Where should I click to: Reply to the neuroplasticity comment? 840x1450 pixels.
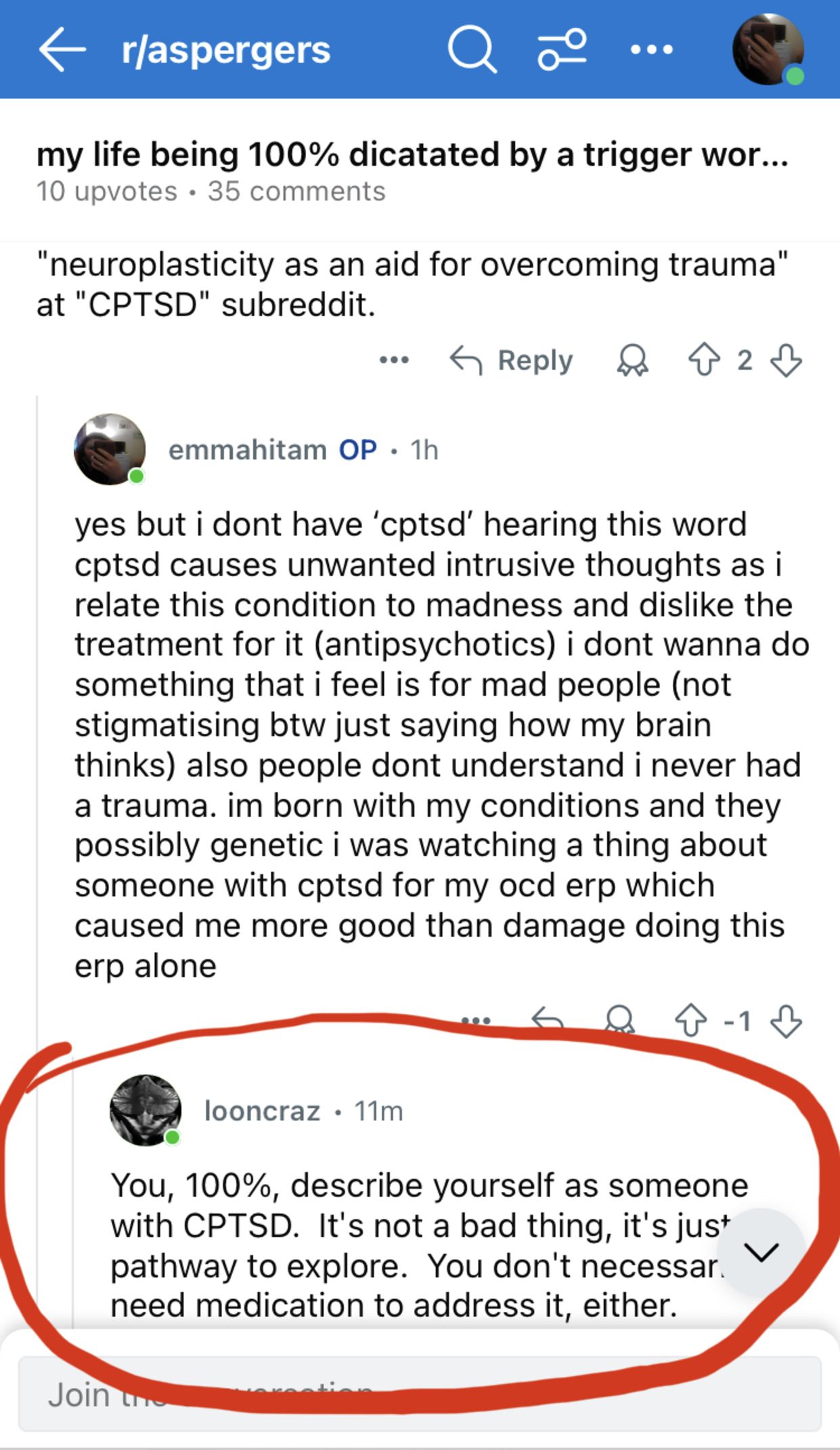(x=512, y=360)
